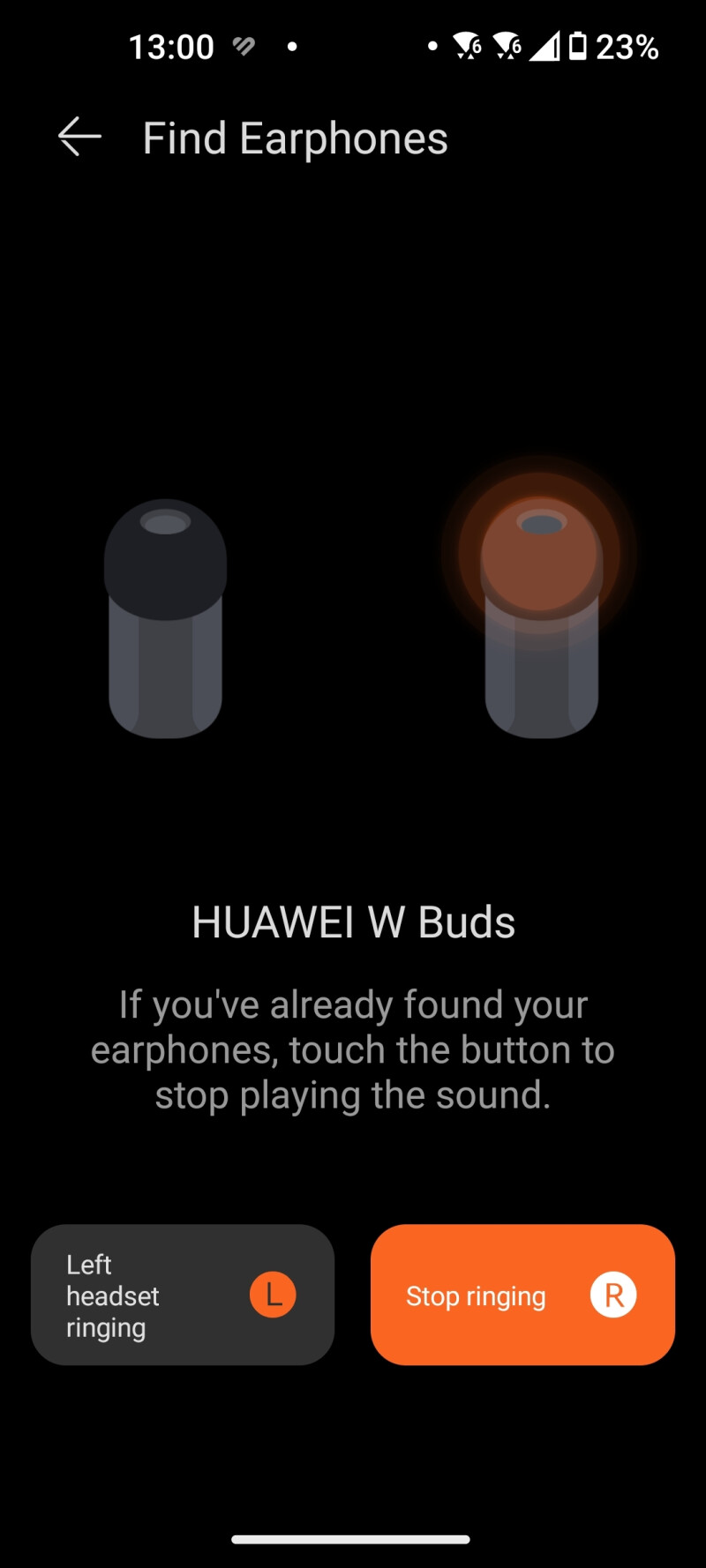Ring the left headset

click(x=183, y=1295)
